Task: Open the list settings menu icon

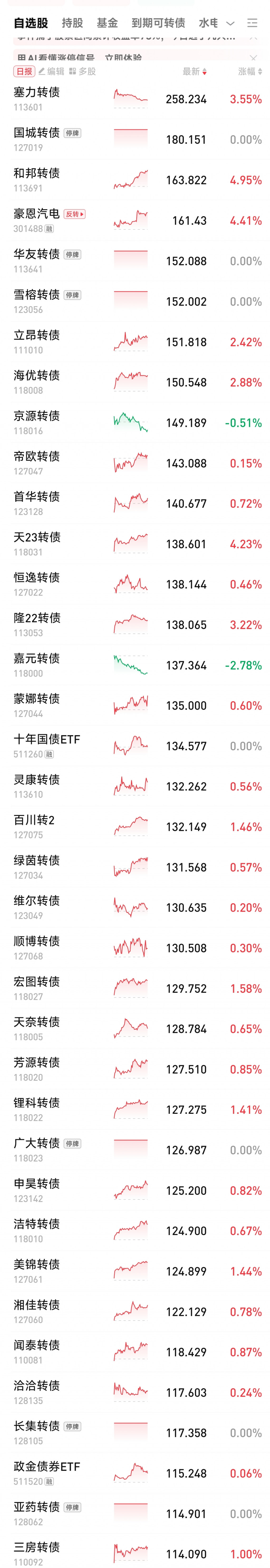Action: pyautogui.click(x=252, y=23)
